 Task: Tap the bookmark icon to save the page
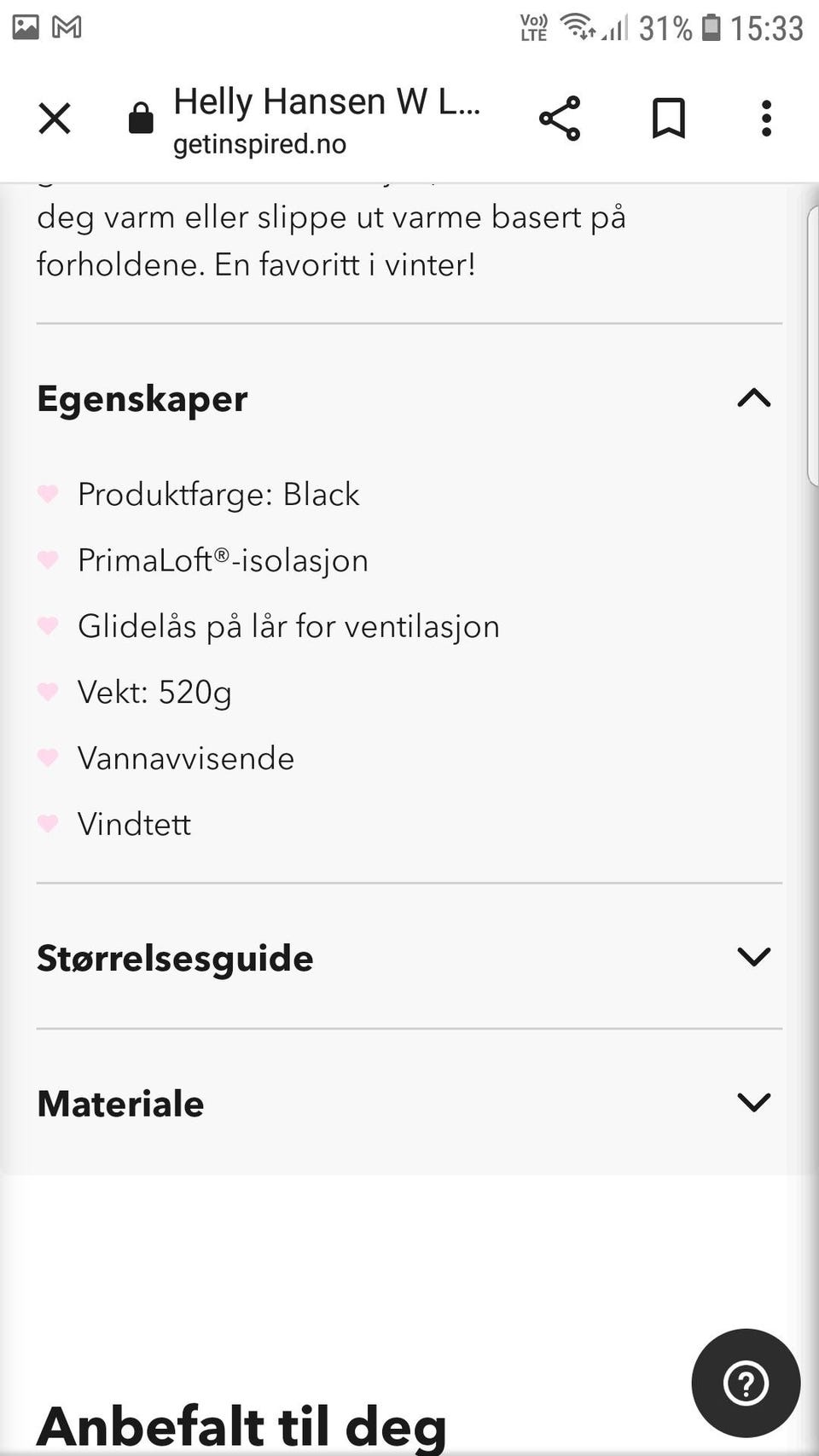click(x=669, y=119)
